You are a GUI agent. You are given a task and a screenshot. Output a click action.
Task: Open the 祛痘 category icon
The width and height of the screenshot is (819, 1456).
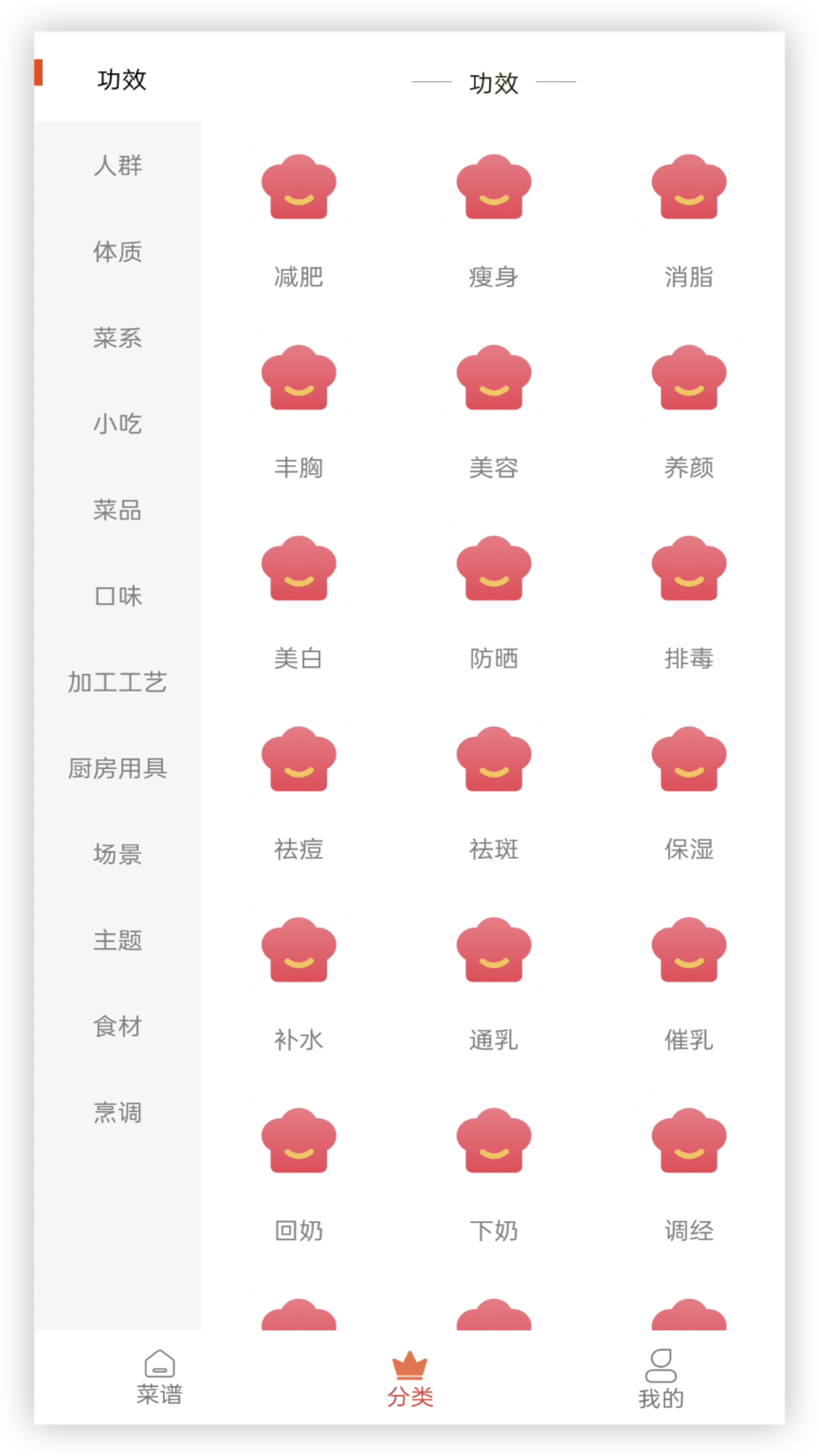tap(298, 759)
